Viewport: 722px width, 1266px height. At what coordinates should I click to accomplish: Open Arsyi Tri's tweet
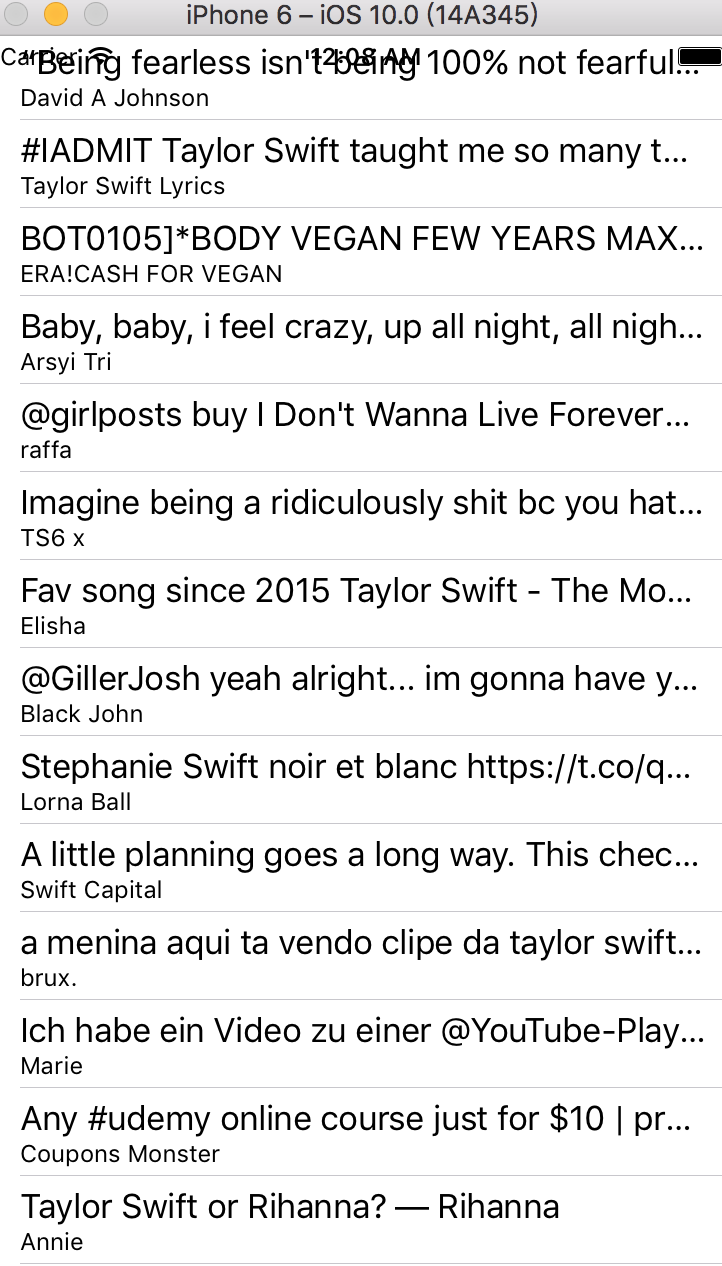click(x=361, y=341)
